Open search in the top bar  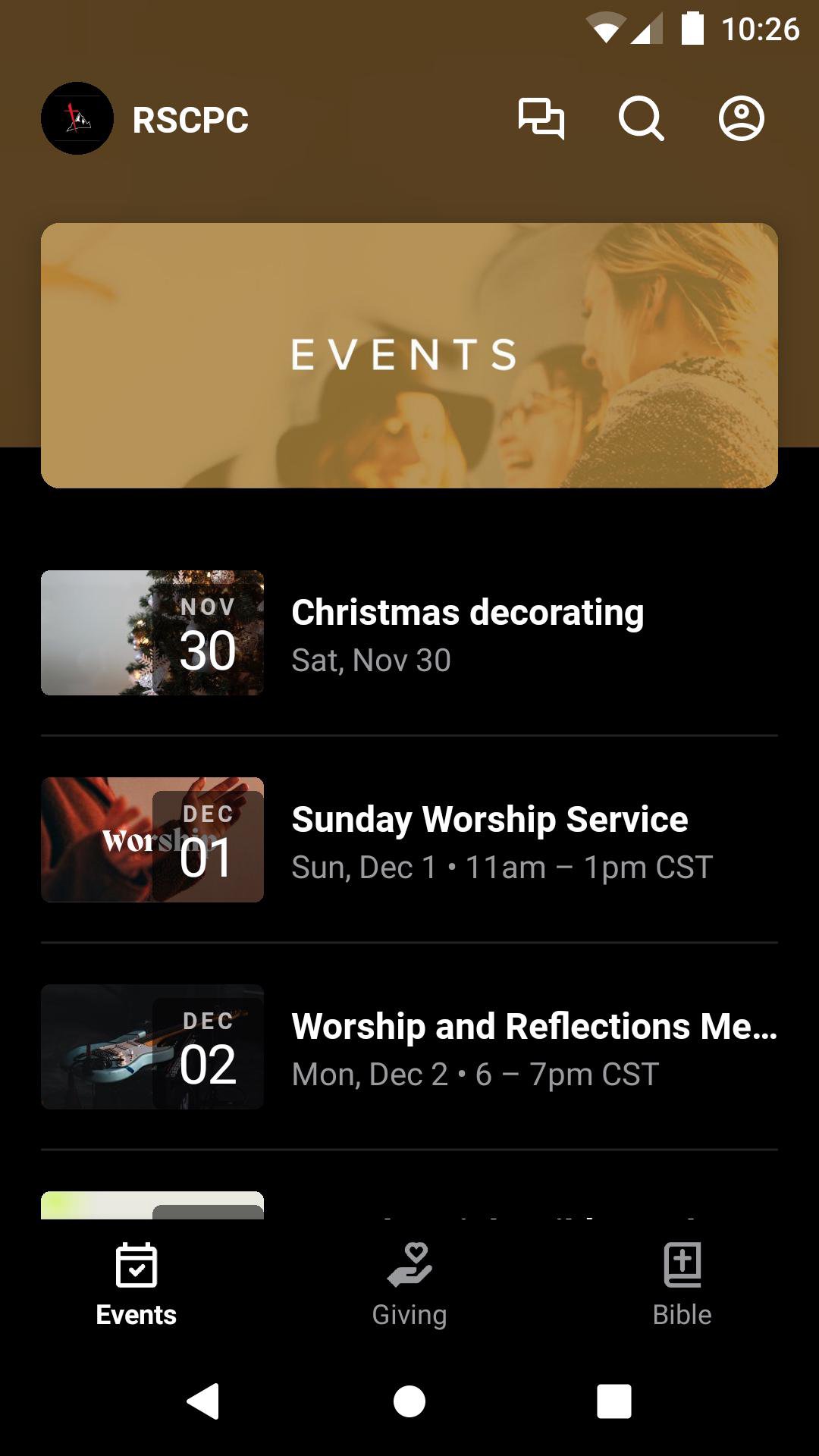tap(641, 119)
